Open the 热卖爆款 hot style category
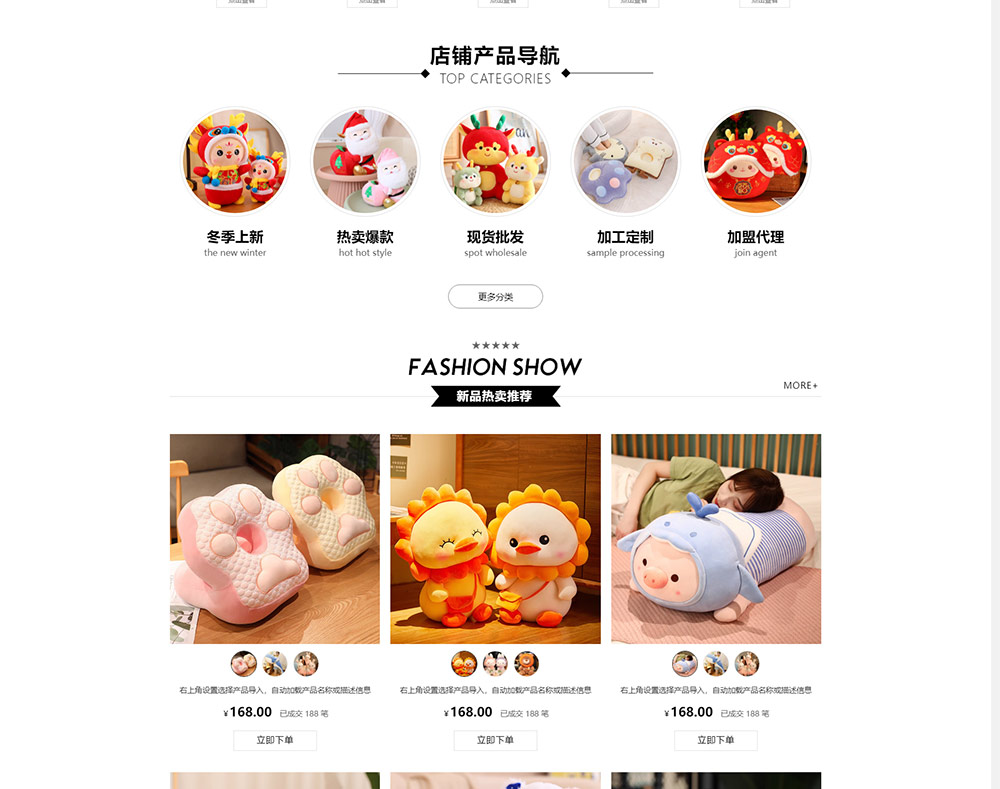The width and height of the screenshot is (1000, 789). coord(365,162)
